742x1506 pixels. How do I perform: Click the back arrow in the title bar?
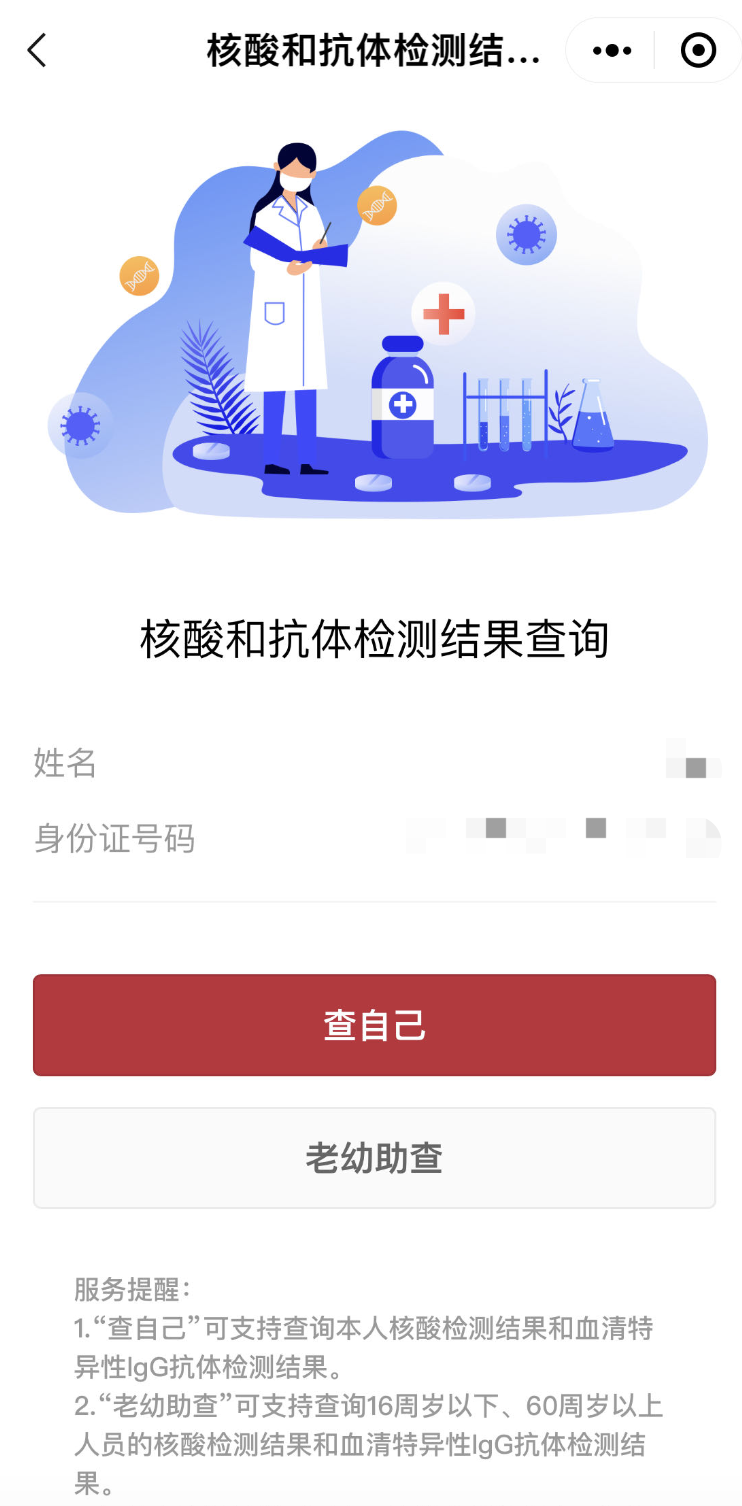point(37,50)
